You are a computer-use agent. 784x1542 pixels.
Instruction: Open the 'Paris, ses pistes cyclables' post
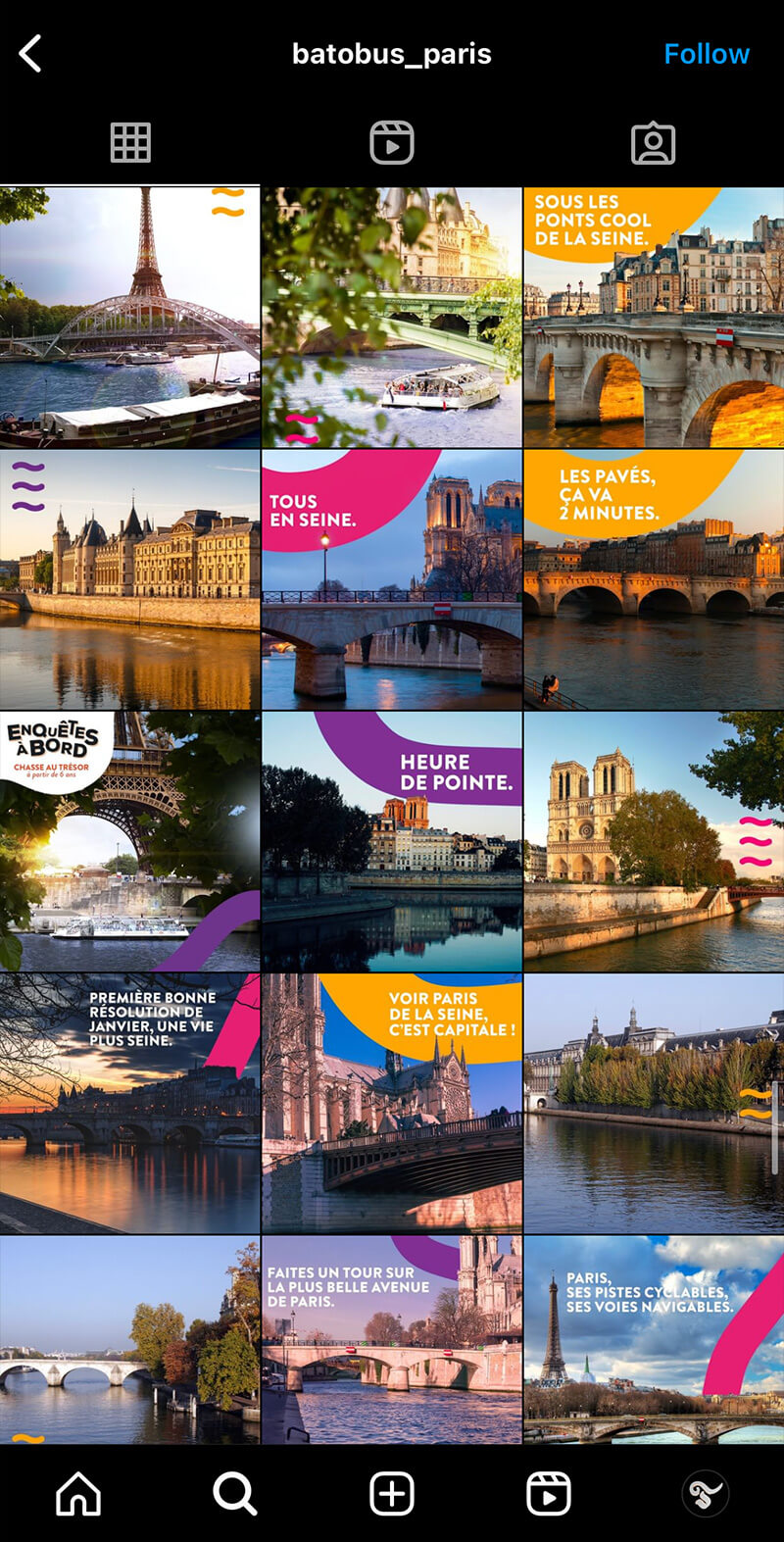[654, 1339]
